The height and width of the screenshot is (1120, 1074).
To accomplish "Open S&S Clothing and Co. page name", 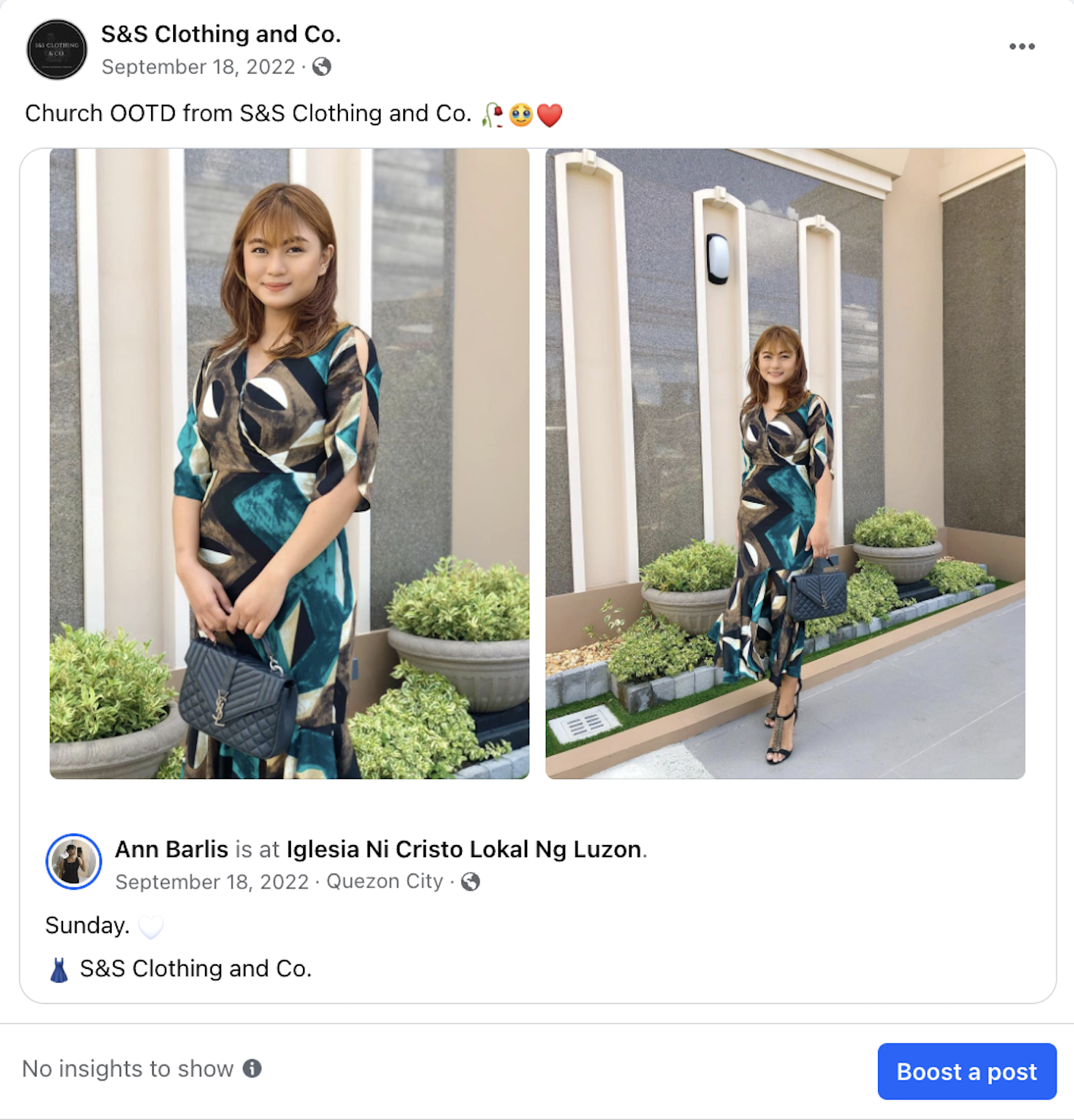I will click(x=221, y=34).
